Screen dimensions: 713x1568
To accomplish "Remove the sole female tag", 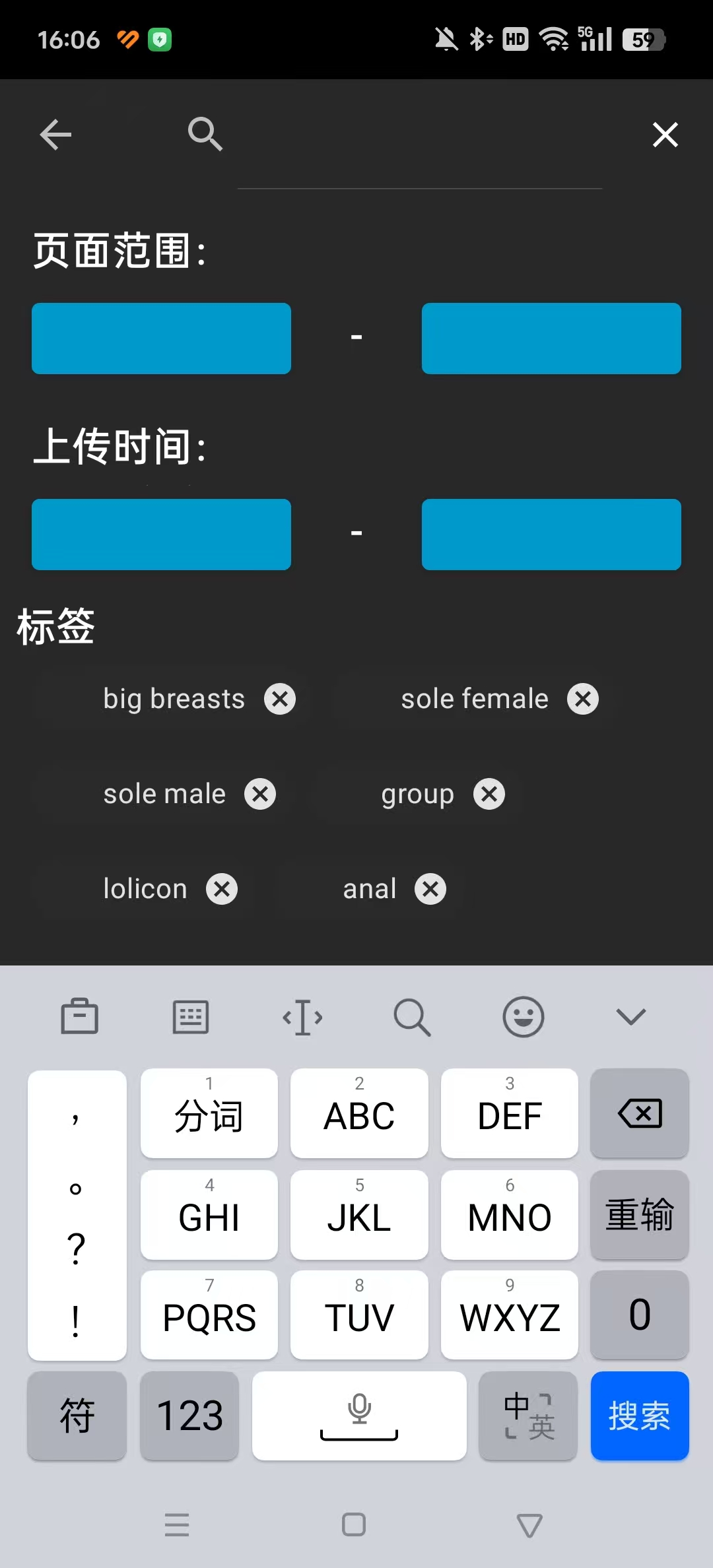I will click(x=583, y=699).
